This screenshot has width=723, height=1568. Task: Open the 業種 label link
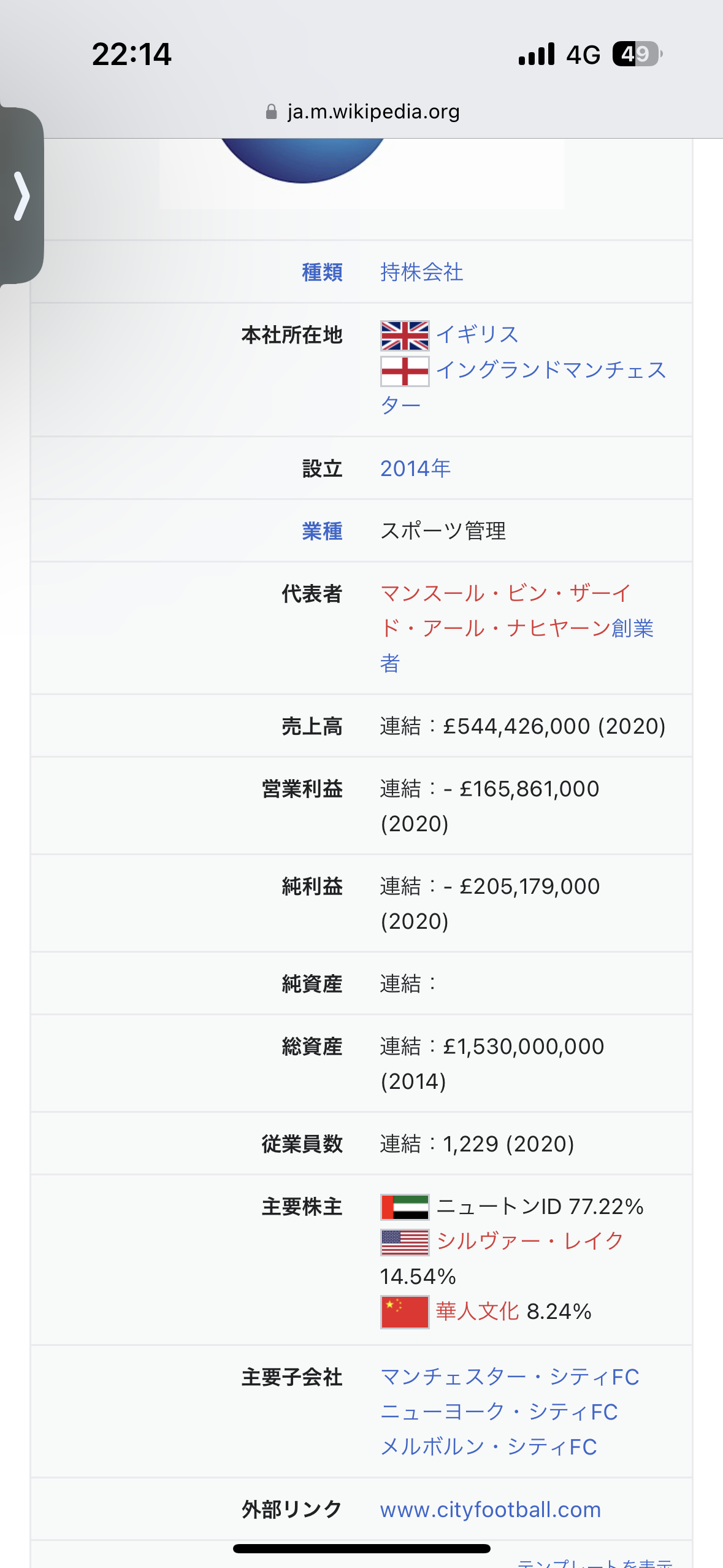322,531
